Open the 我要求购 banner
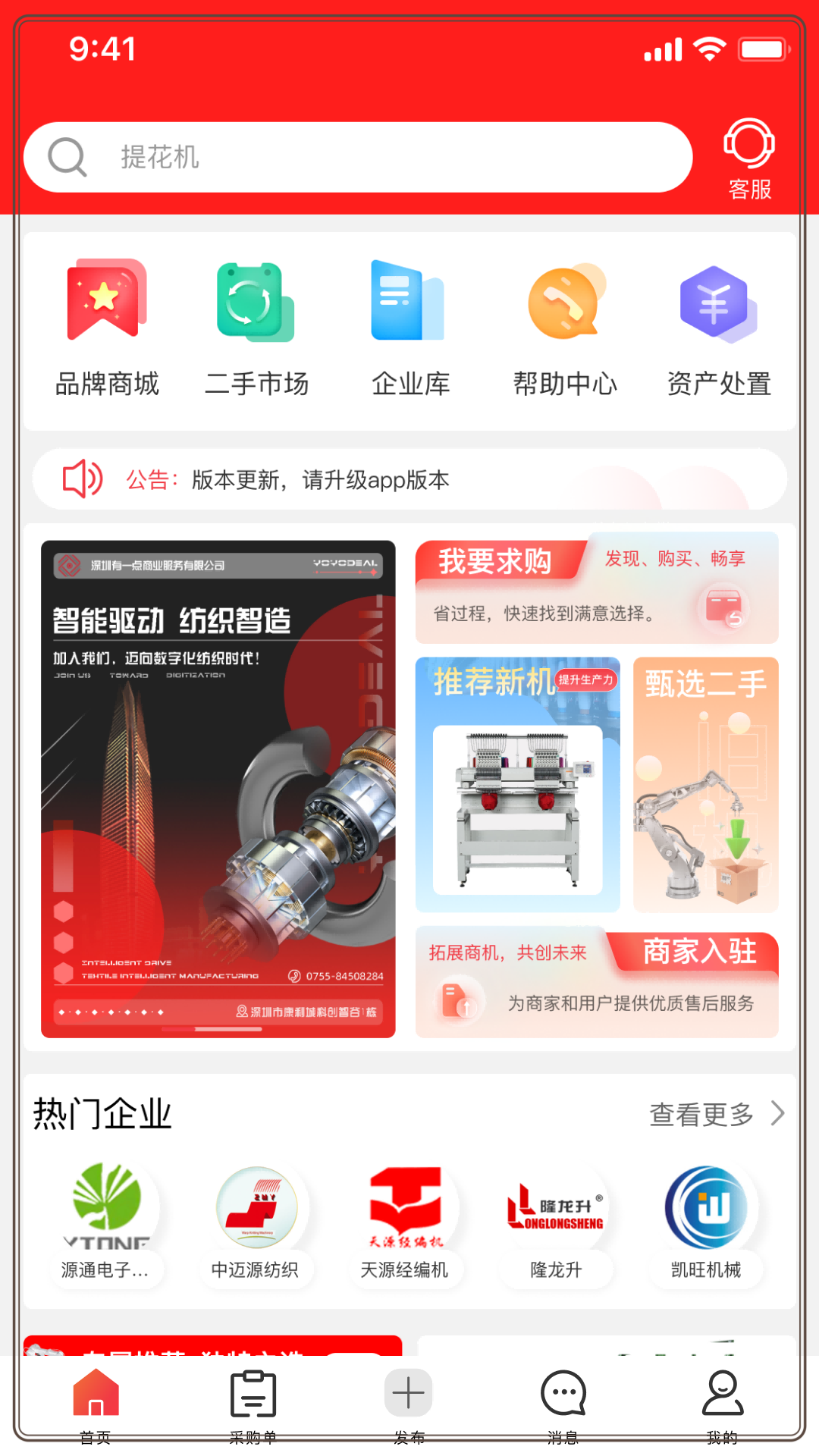Screen dimensions: 819x1456 coord(596,588)
